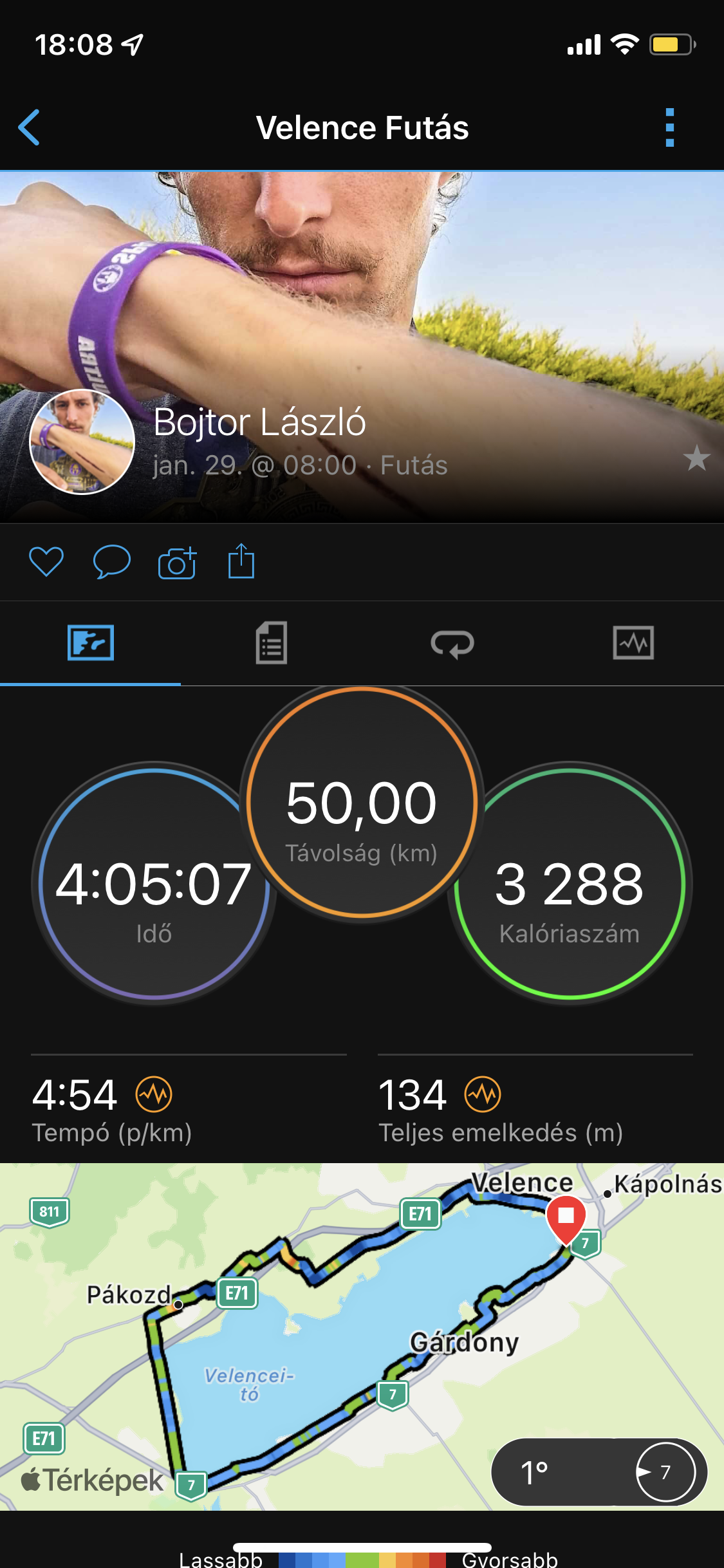This screenshot has width=724, height=1568.
Task: Open the three-dot overflow menu
Action: tap(669, 127)
